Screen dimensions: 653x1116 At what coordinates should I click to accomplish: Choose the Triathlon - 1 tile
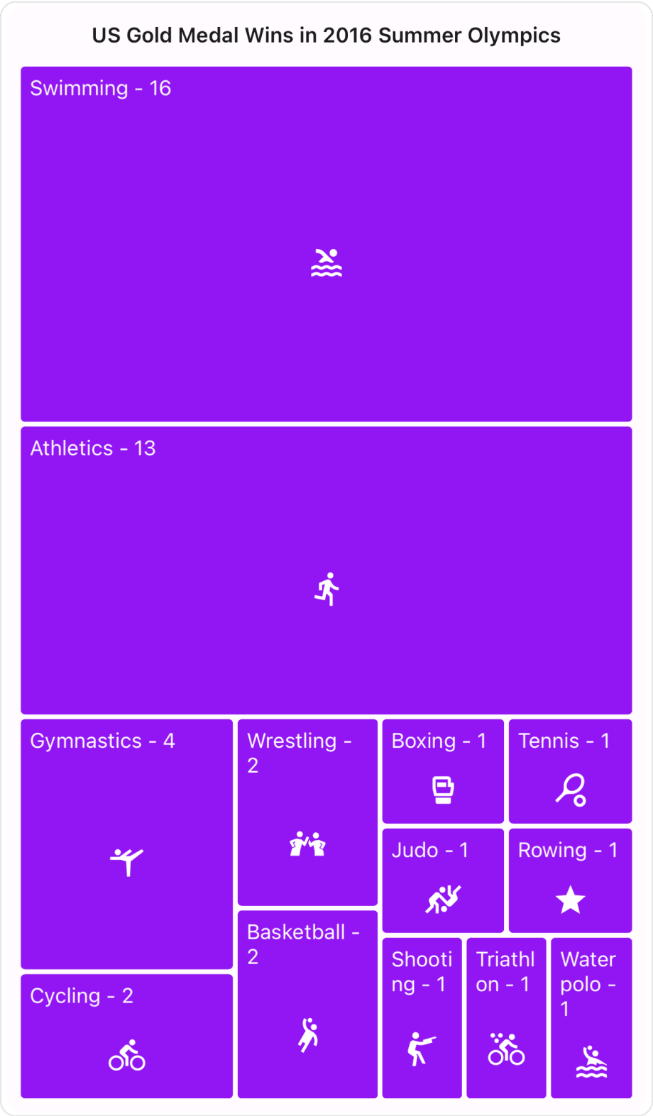506,1017
